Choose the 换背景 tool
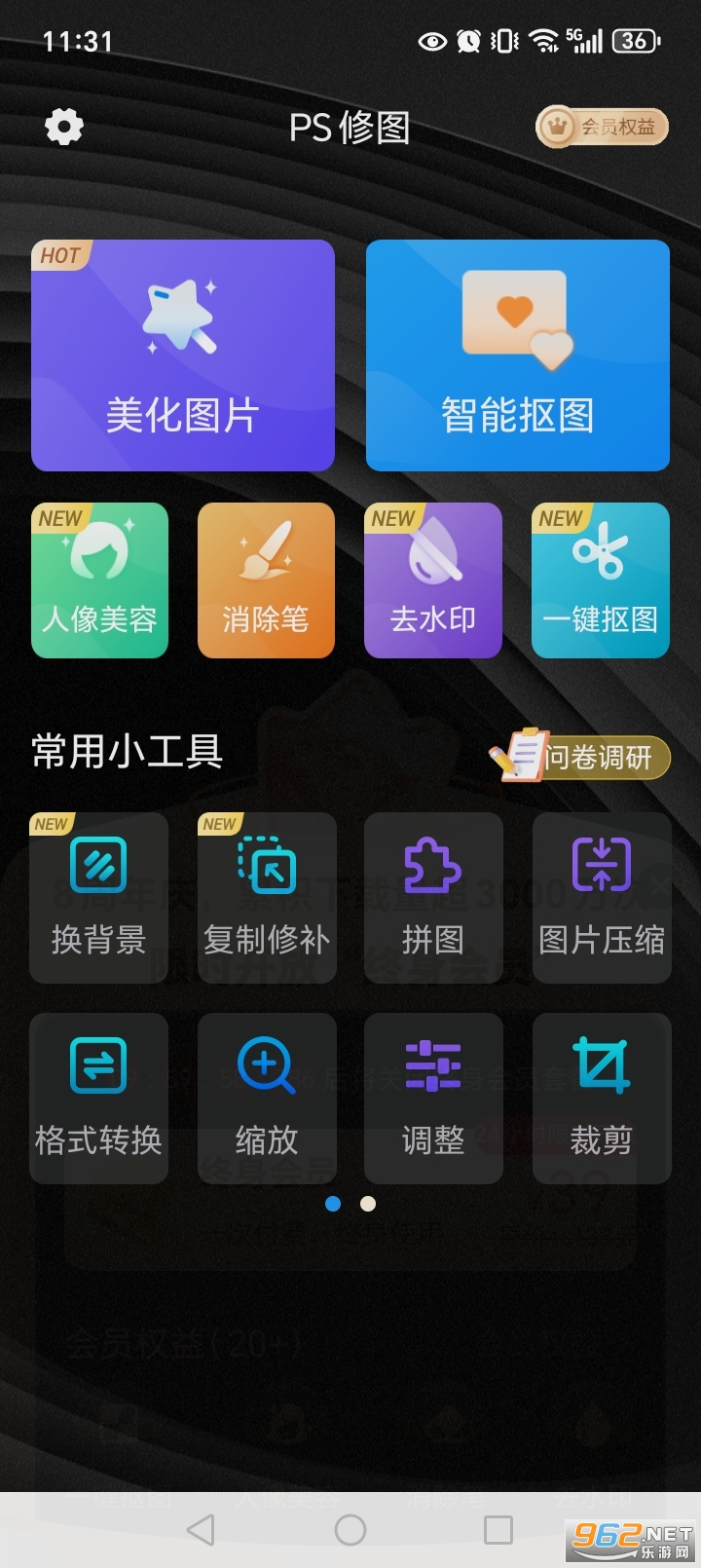Viewport: 701px width, 1568px height. click(x=98, y=897)
